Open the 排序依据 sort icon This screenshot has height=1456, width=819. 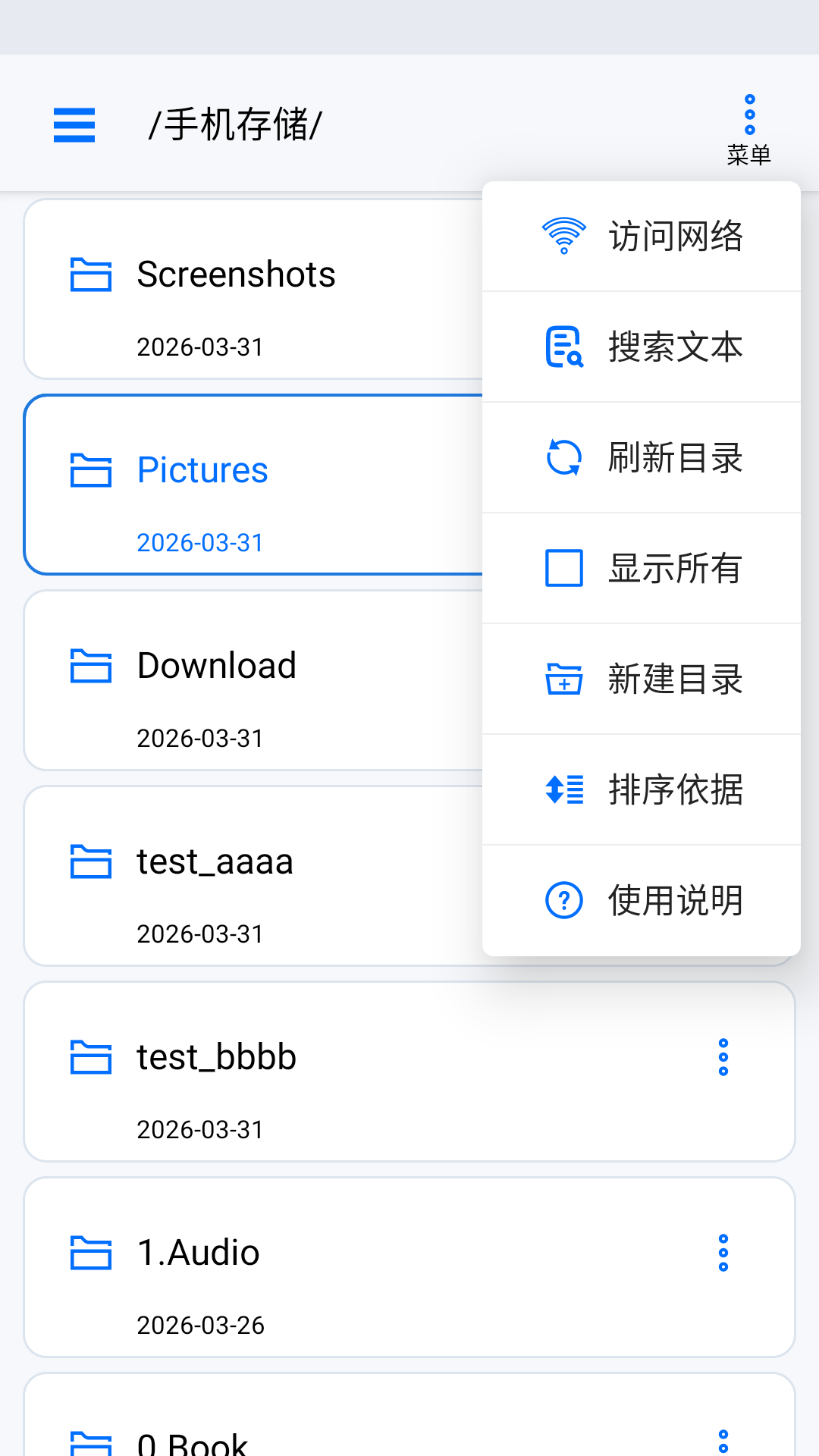pyautogui.click(x=563, y=790)
